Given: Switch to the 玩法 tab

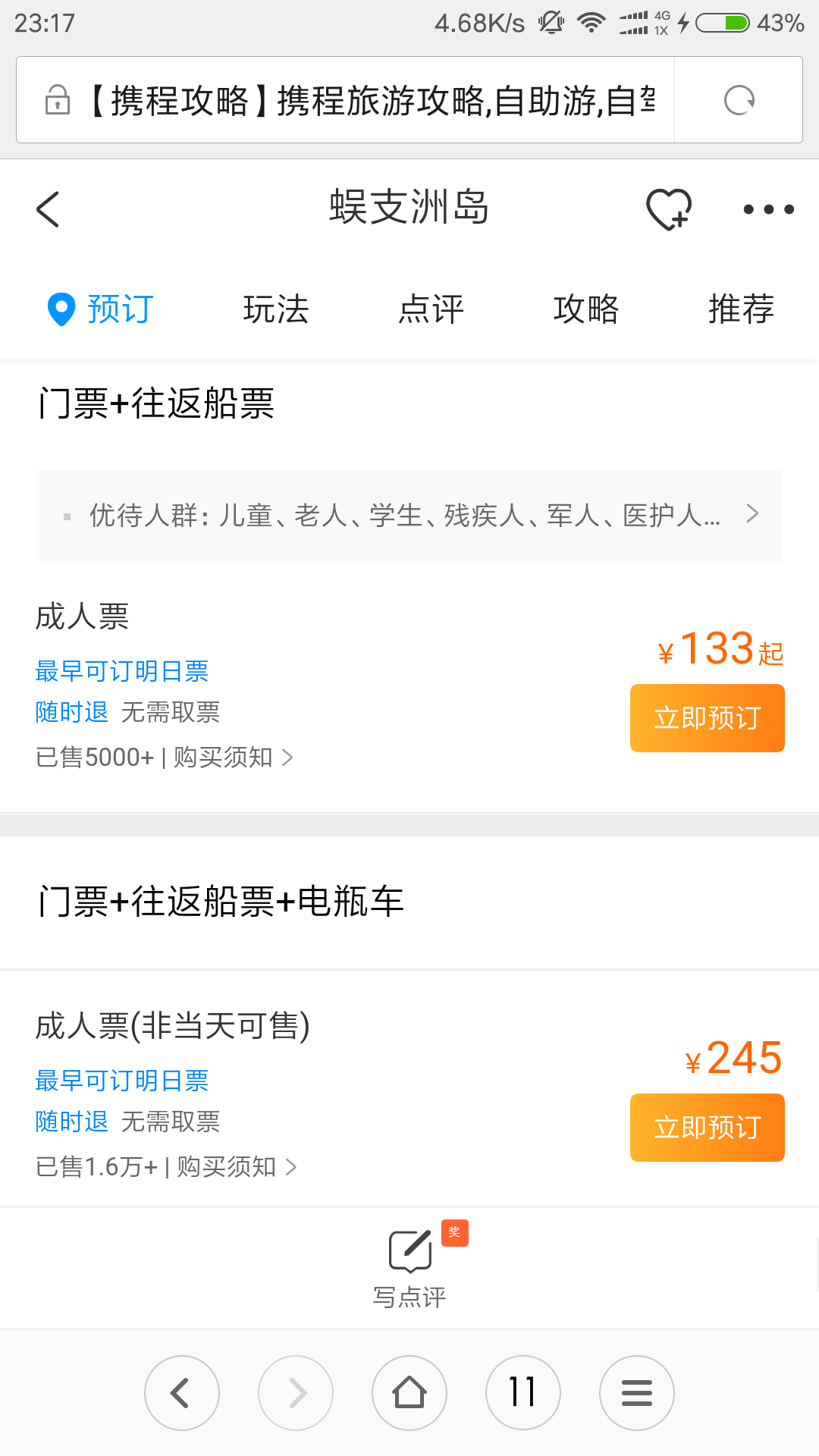Looking at the screenshot, I should (276, 309).
